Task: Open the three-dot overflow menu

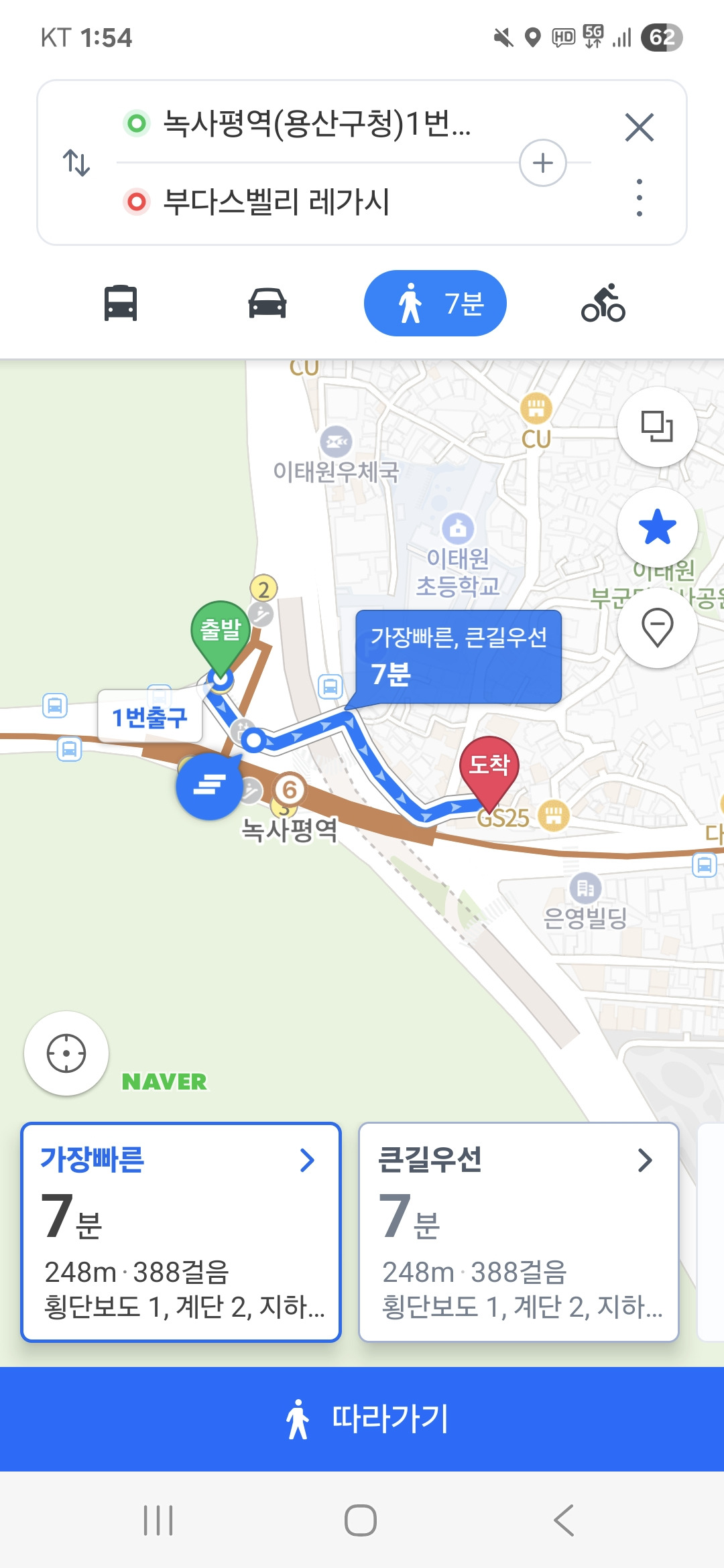Action: tap(639, 198)
